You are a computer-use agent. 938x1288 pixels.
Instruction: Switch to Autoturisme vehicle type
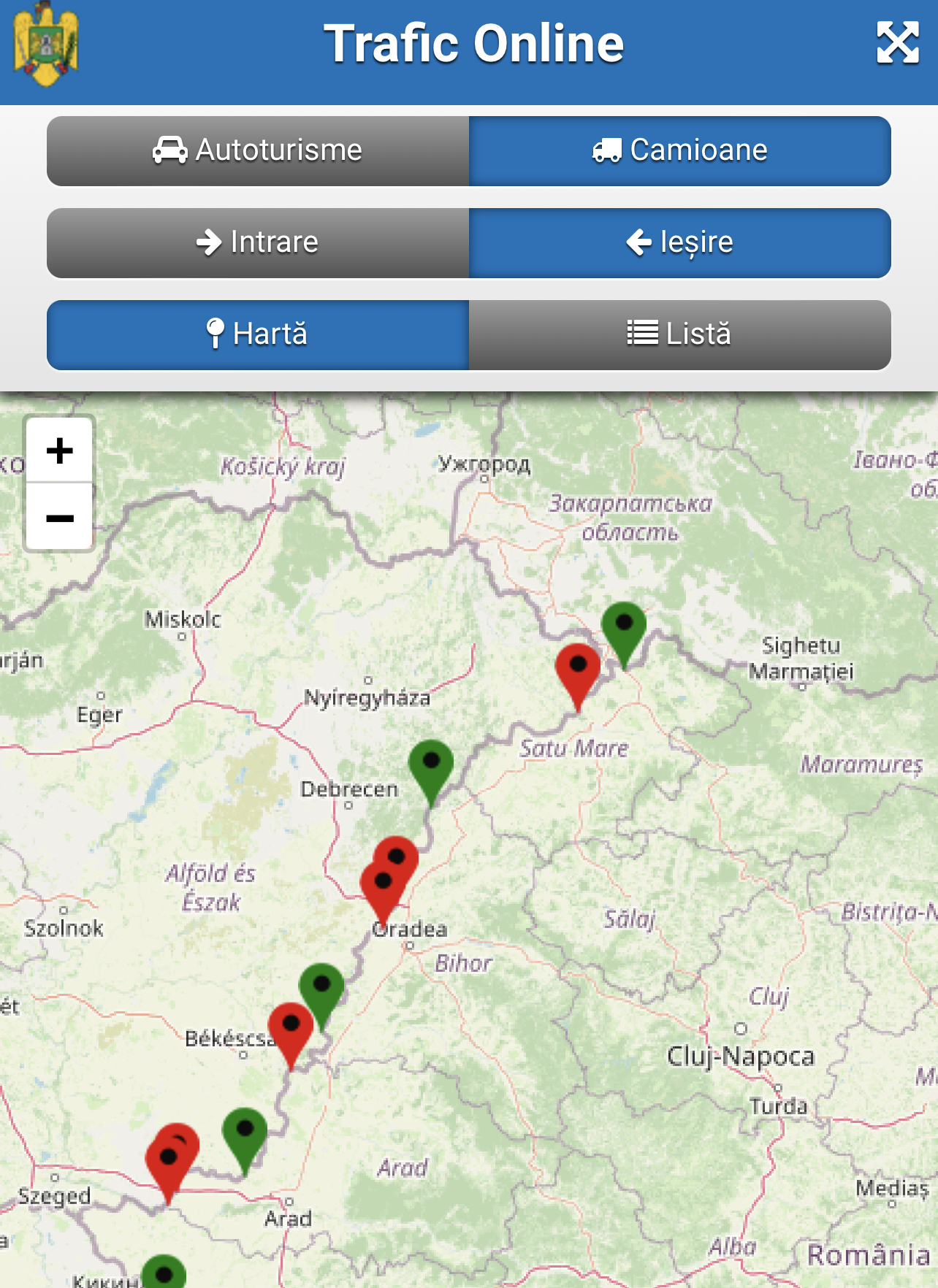(258, 150)
